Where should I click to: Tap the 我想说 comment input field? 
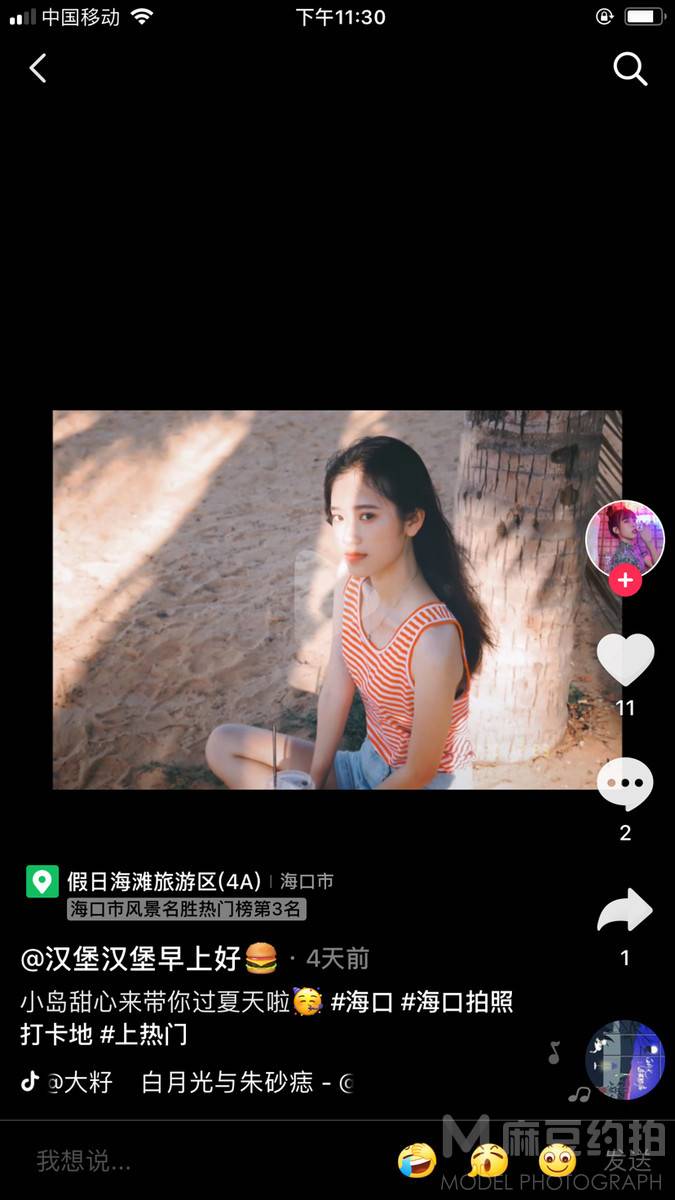150,1161
